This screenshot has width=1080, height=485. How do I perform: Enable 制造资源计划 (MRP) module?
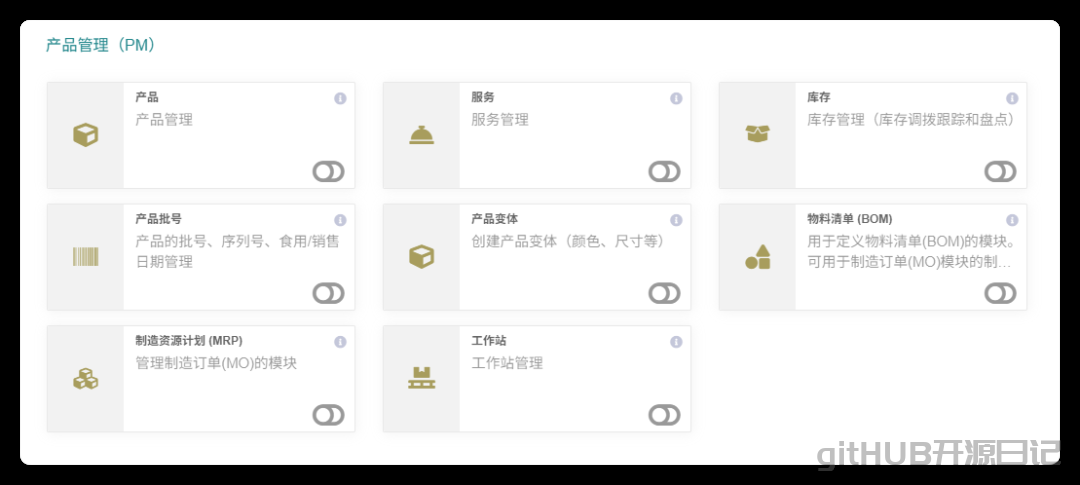tap(328, 415)
